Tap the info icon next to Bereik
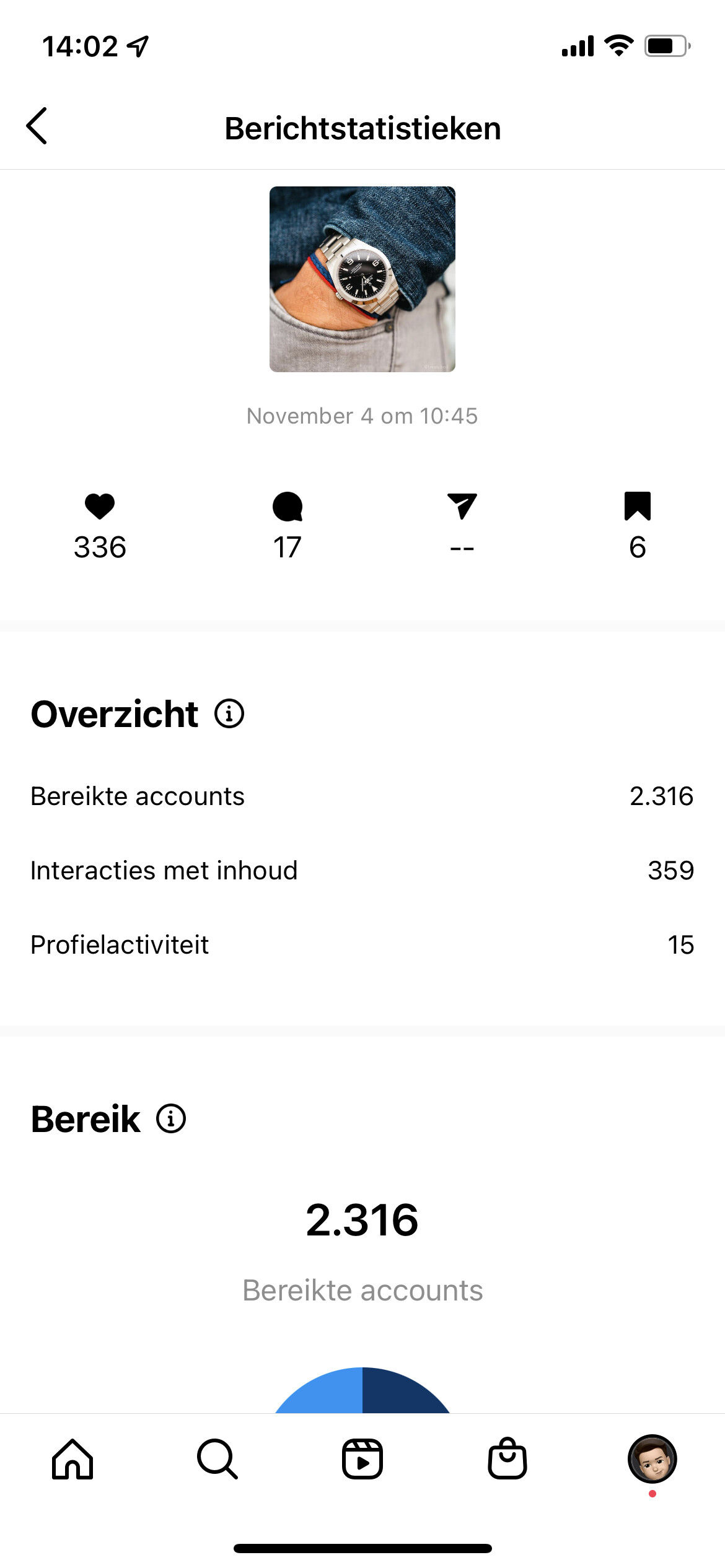 (171, 1118)
